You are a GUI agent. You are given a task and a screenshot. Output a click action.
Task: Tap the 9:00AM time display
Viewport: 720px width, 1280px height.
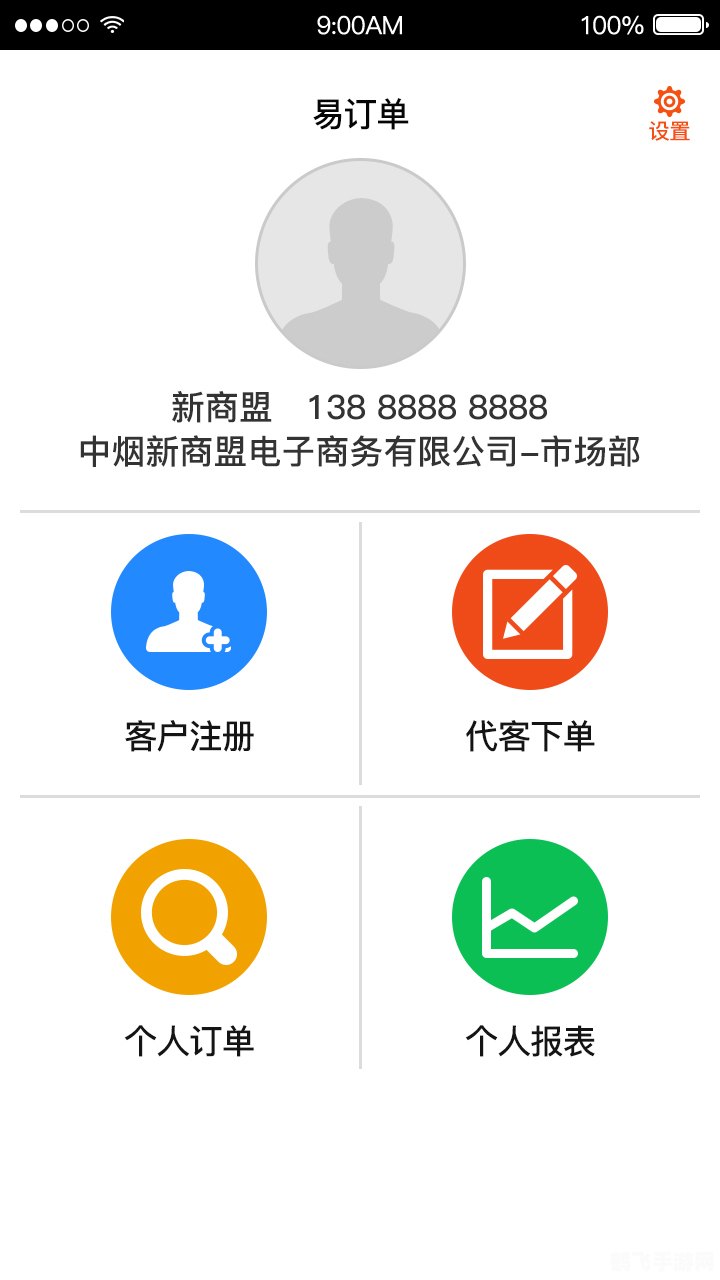coord(360,25)
